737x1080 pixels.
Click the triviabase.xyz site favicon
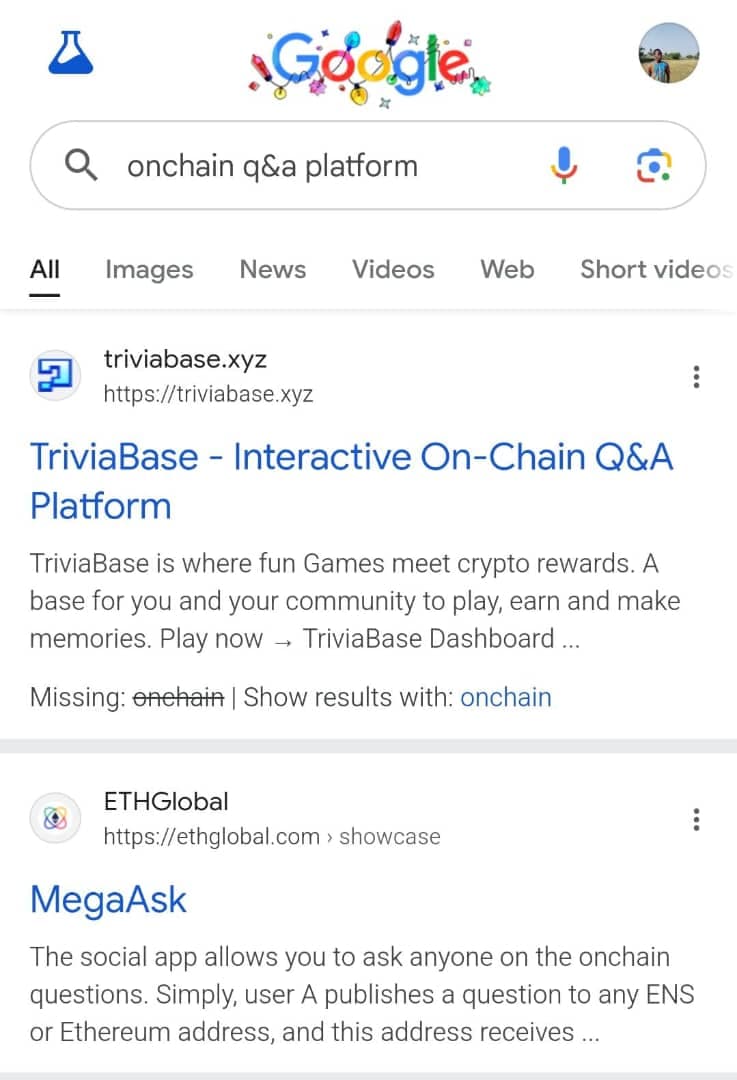point(54,375)
